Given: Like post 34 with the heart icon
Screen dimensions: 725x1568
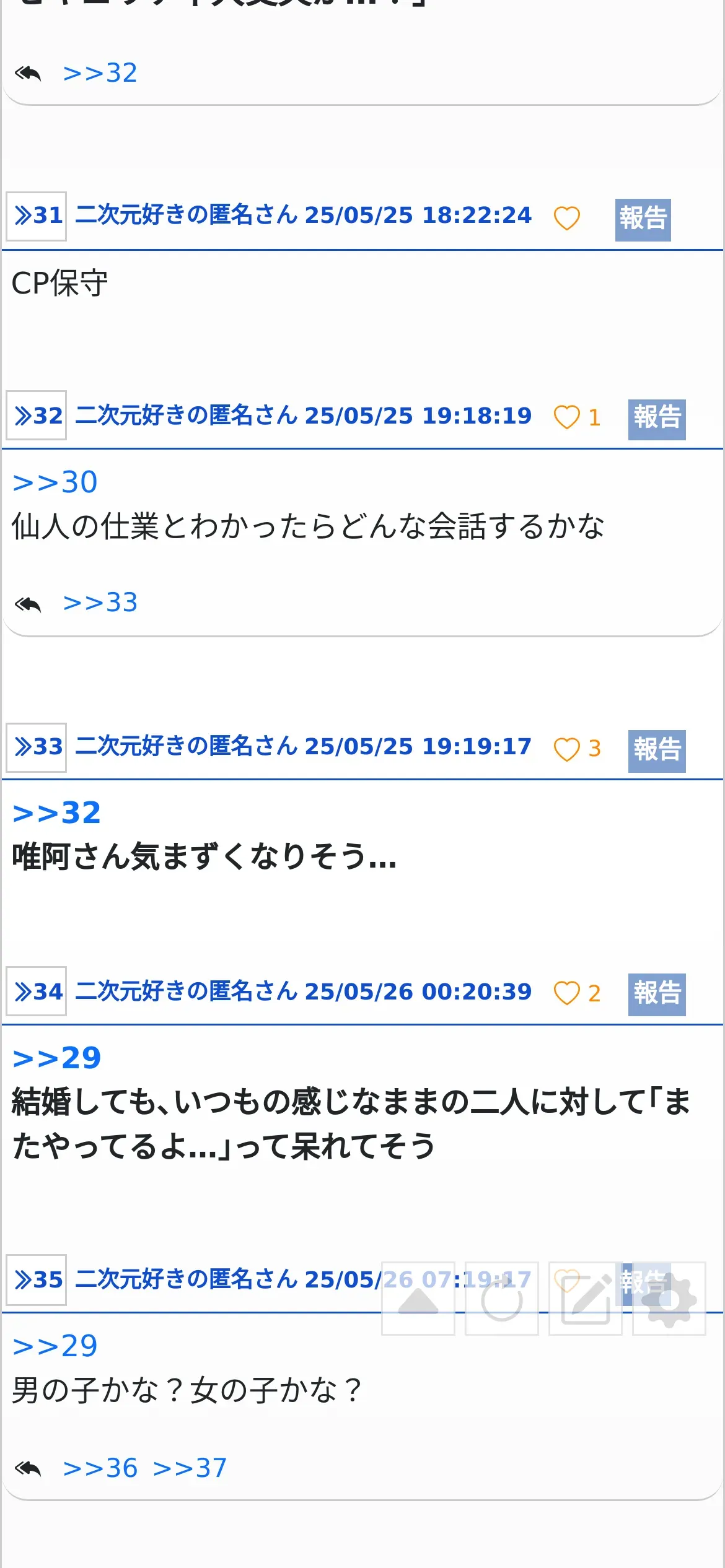Looking at the screenshot, I should coord(566,993).
